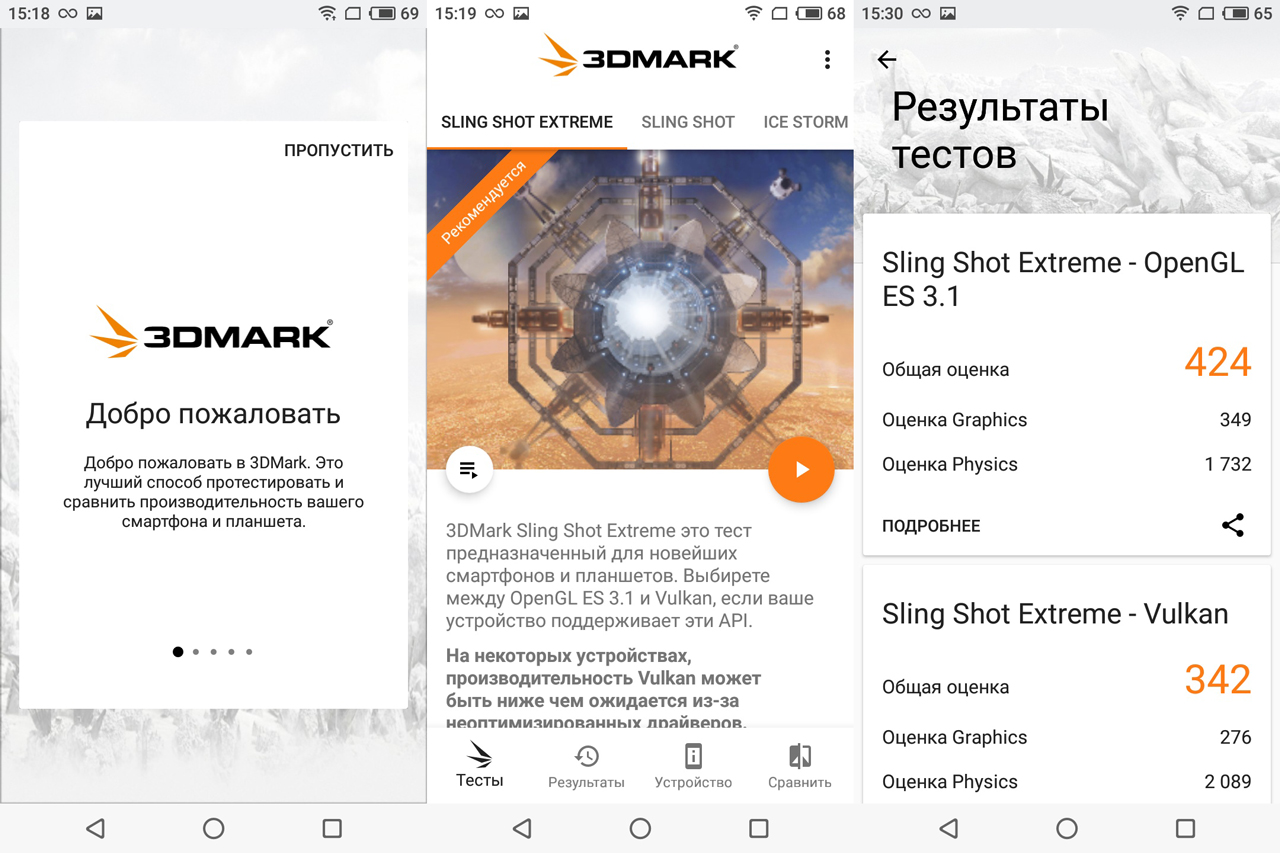The height and width of the screenshot is (853, 1280).
Task: Open the Результаты bottom tab
Action: [x=586, y=765]
